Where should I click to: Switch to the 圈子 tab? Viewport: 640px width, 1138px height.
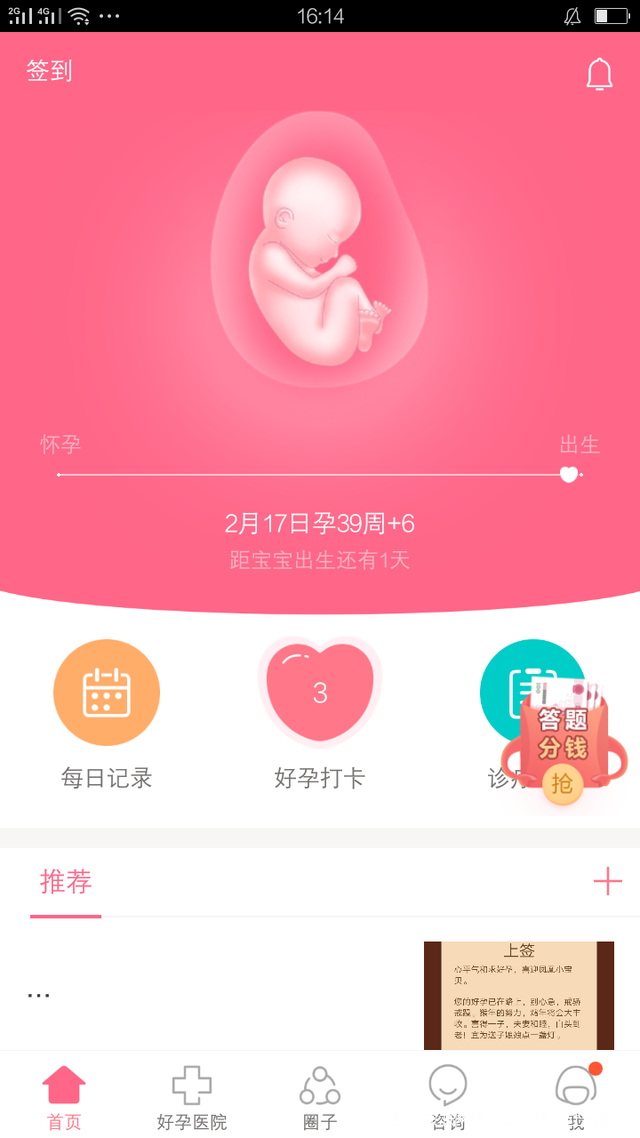point(320,1097)
